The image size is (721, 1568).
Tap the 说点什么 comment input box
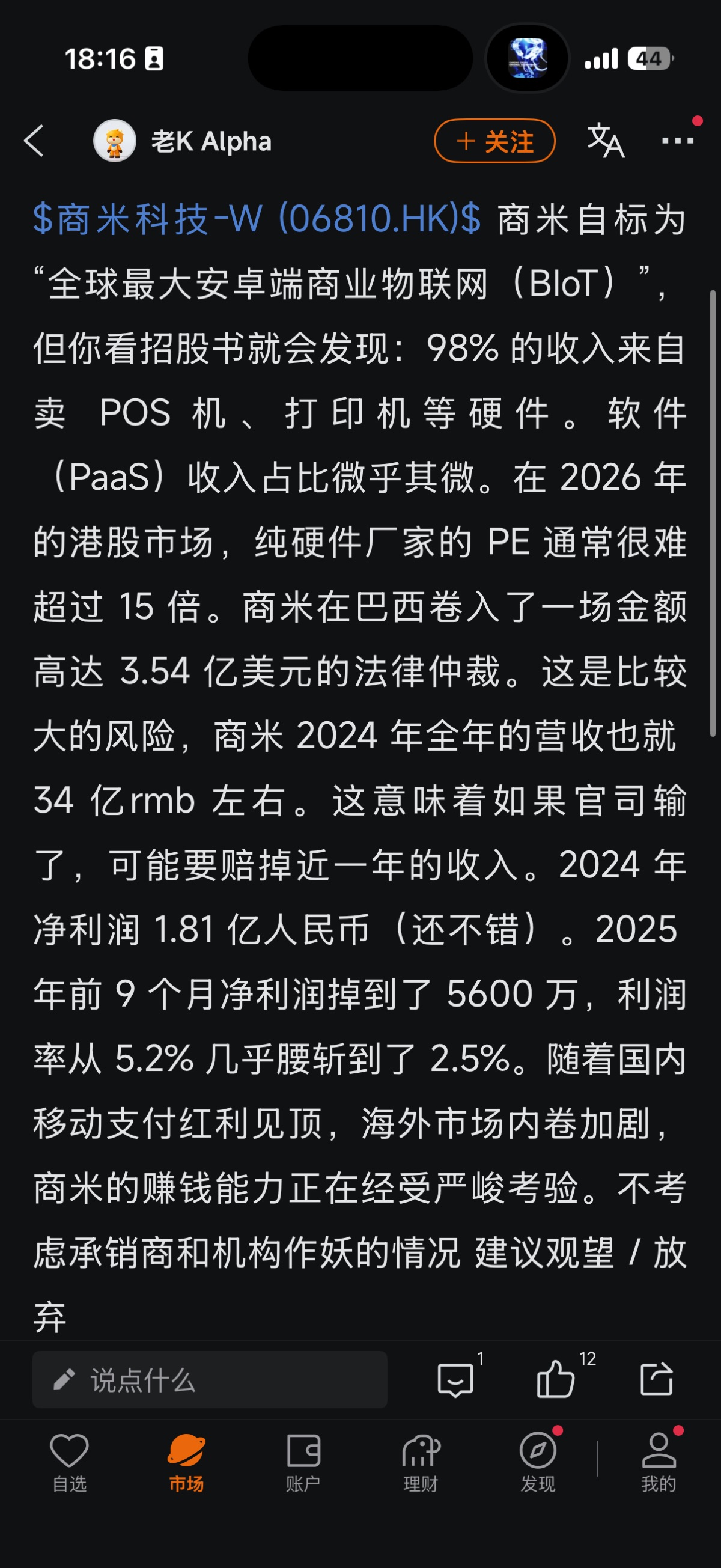[209, 1380]
